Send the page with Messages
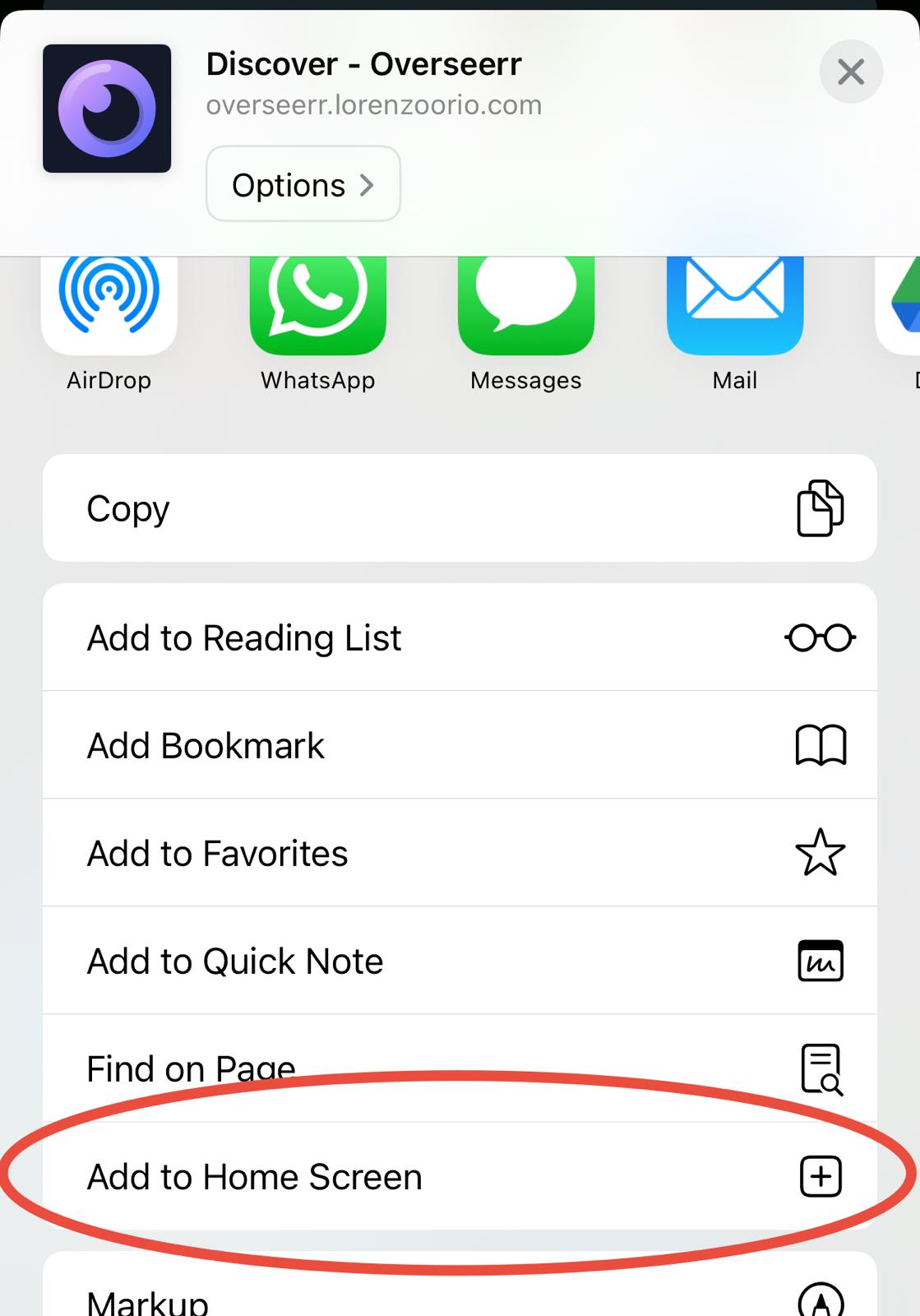This screenshot has width=920, height=1316. tap(525, 313)
